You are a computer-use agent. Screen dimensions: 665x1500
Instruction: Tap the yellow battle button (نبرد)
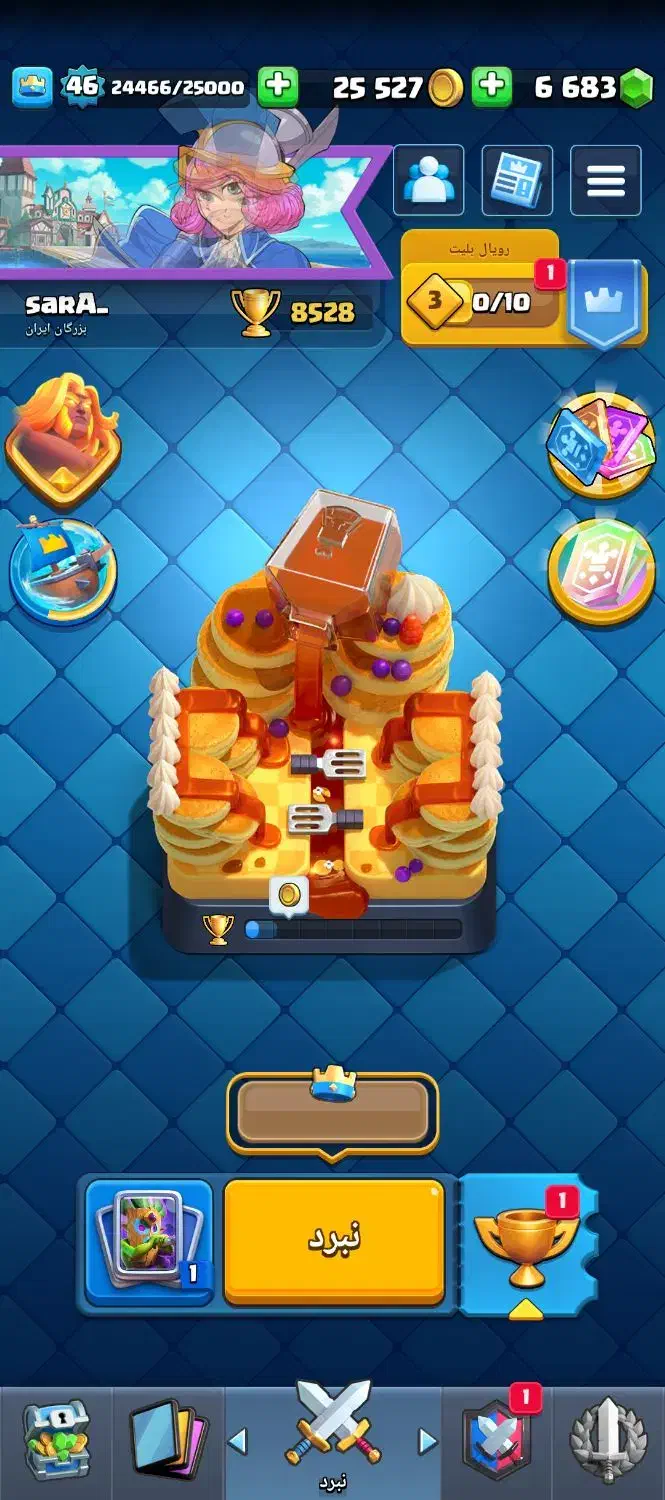pos(334,1240)
